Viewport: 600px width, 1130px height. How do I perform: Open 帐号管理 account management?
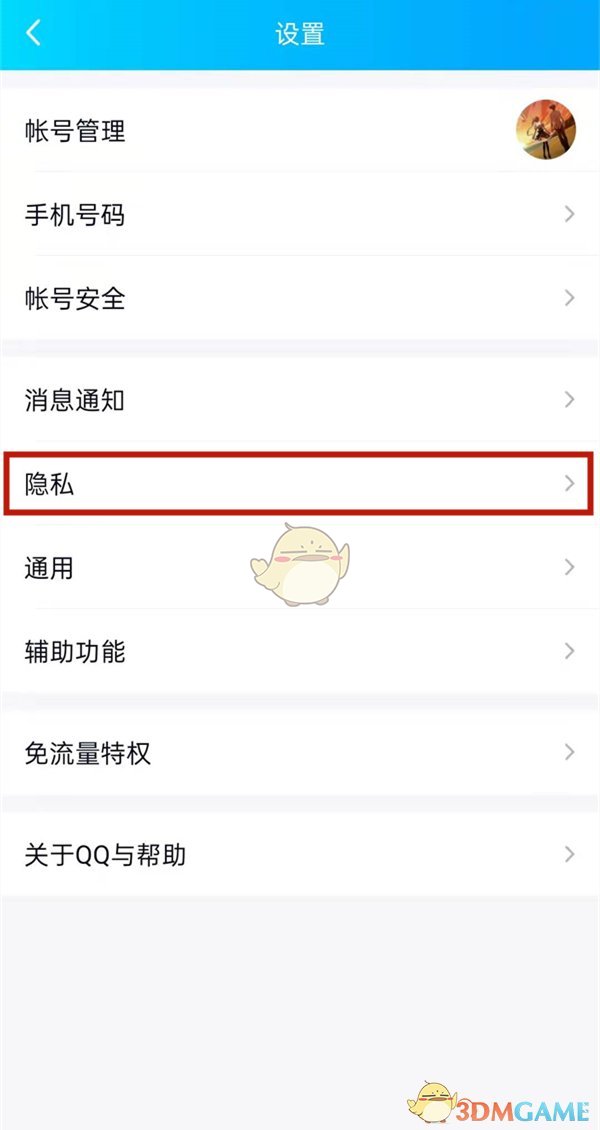tap(300, 131)
